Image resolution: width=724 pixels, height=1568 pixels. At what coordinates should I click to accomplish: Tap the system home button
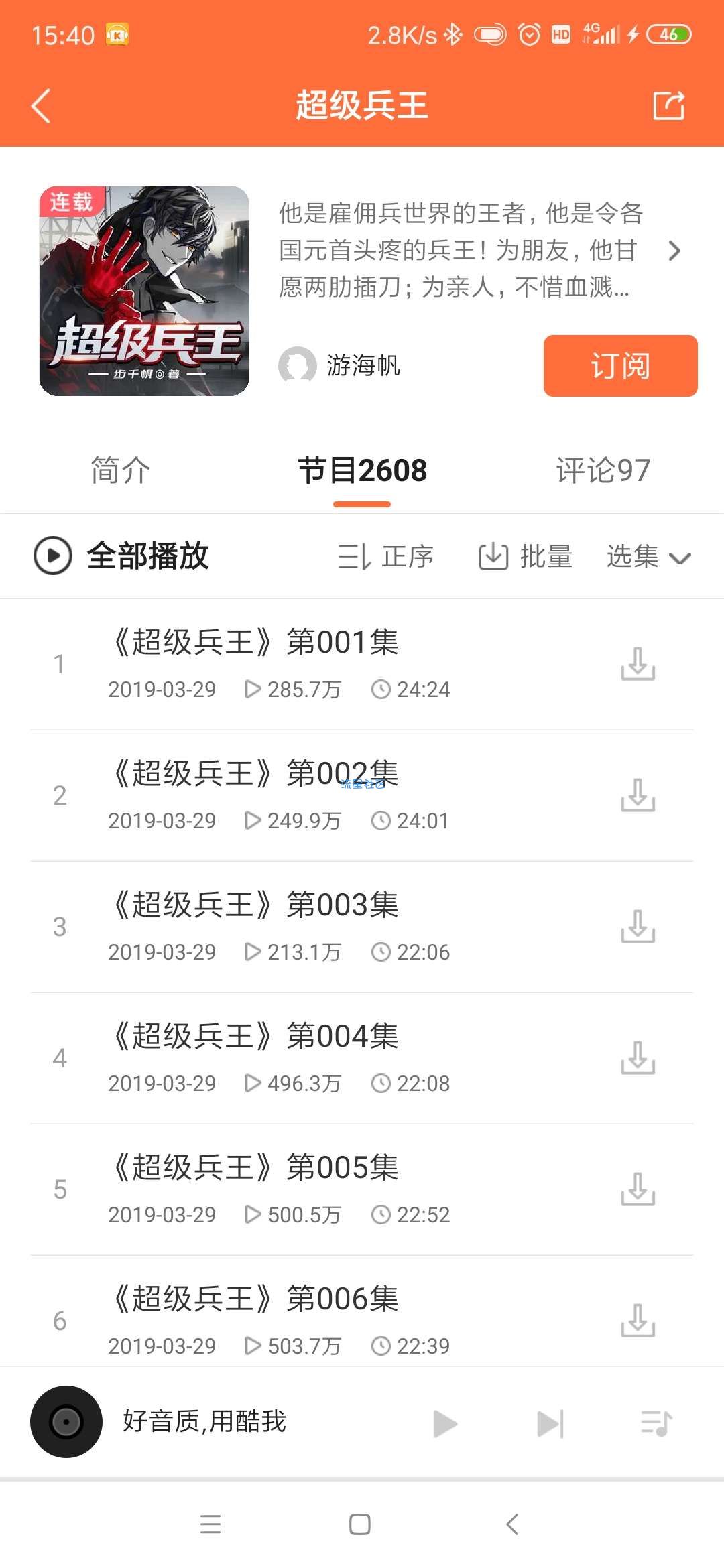(360, 1524)
